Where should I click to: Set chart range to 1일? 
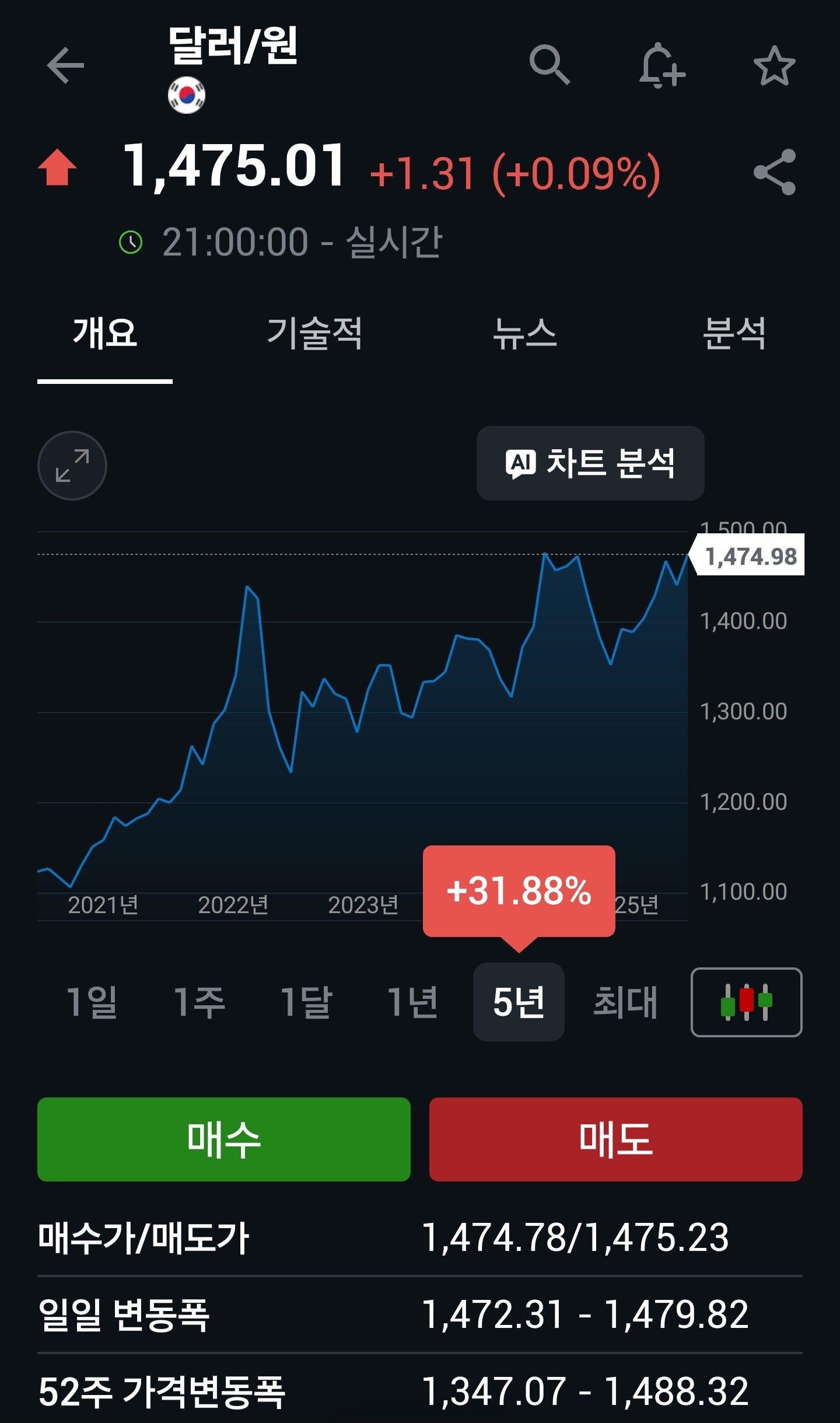point(92,1002)
